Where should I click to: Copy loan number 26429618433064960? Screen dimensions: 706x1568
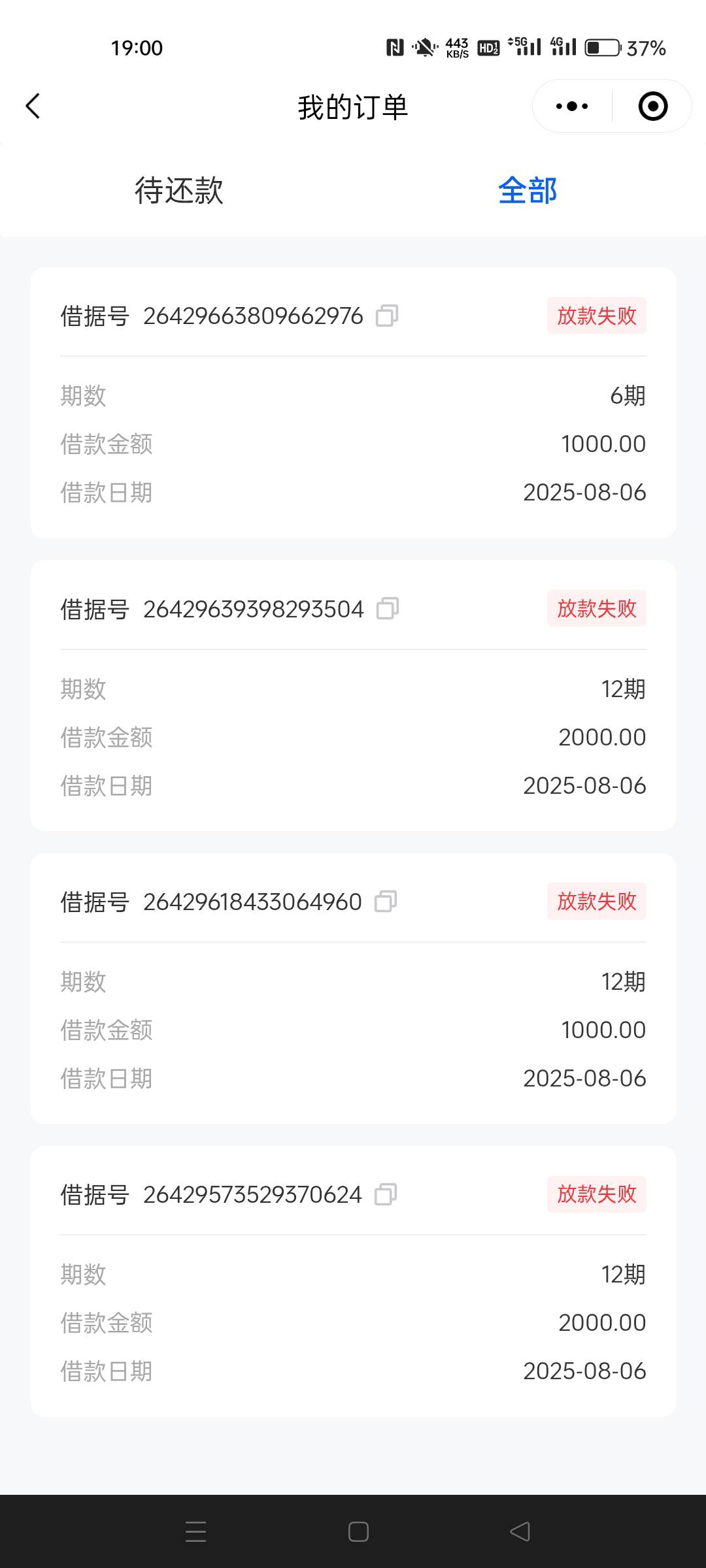[386, 902]
